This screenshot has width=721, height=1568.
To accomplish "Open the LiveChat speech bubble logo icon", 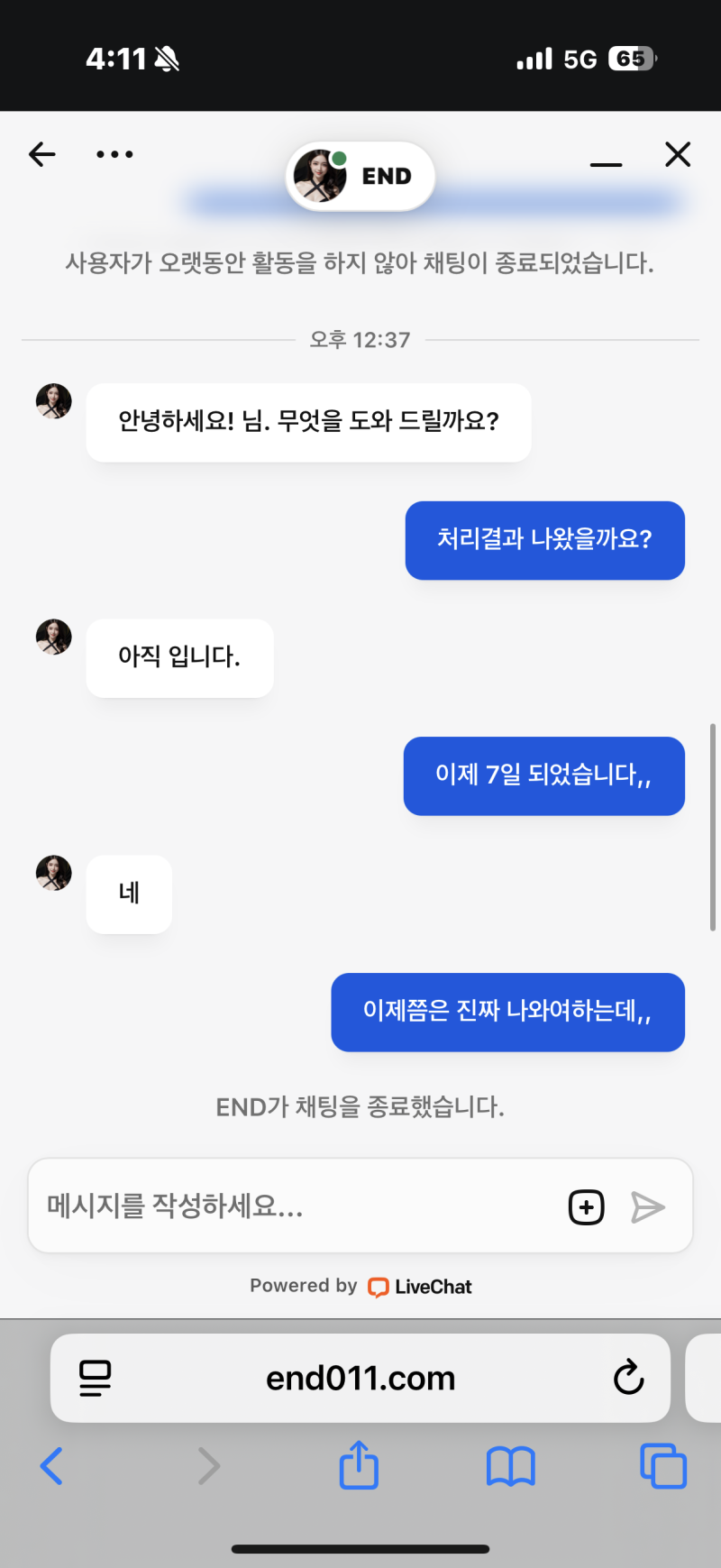I will pos(379,1286).
